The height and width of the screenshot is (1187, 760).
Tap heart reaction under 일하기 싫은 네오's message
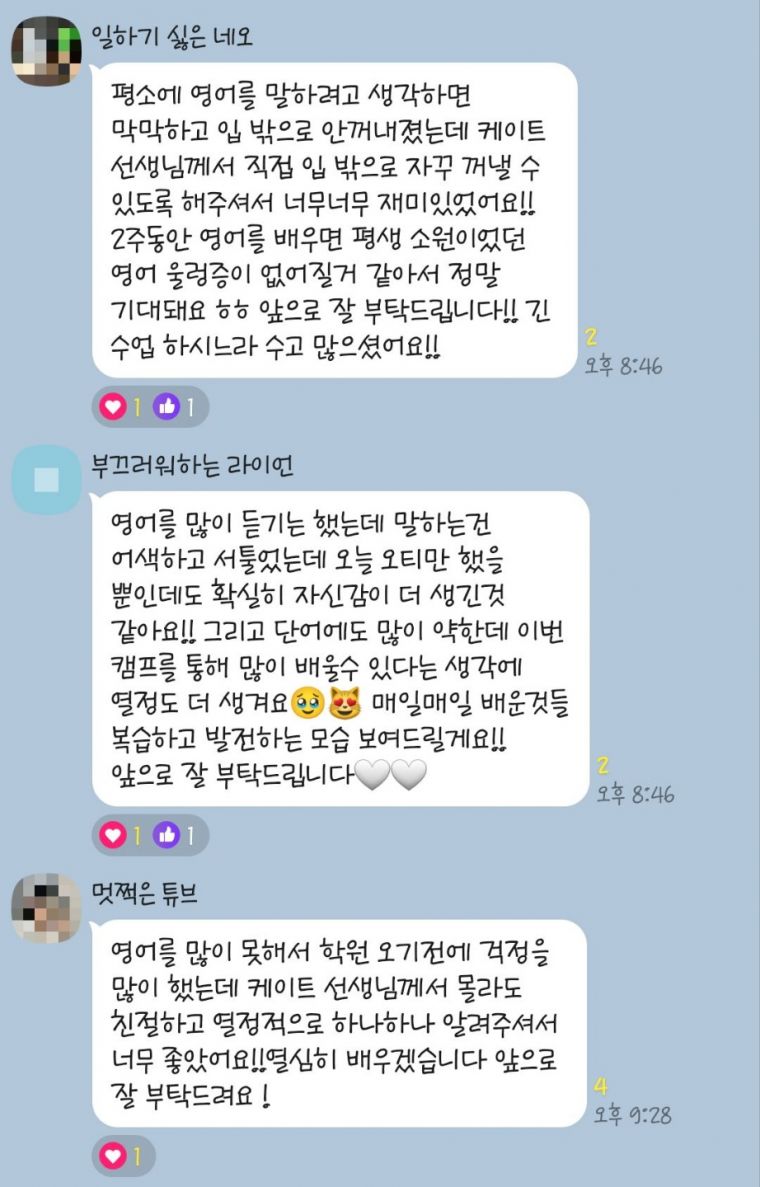pos(113,406)
